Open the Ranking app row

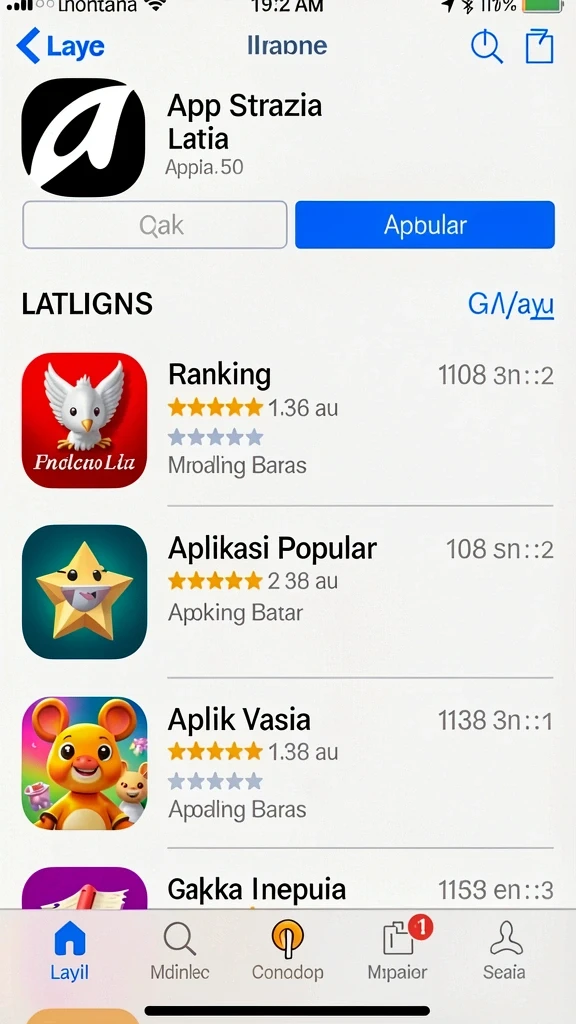(x=287, y=420)
